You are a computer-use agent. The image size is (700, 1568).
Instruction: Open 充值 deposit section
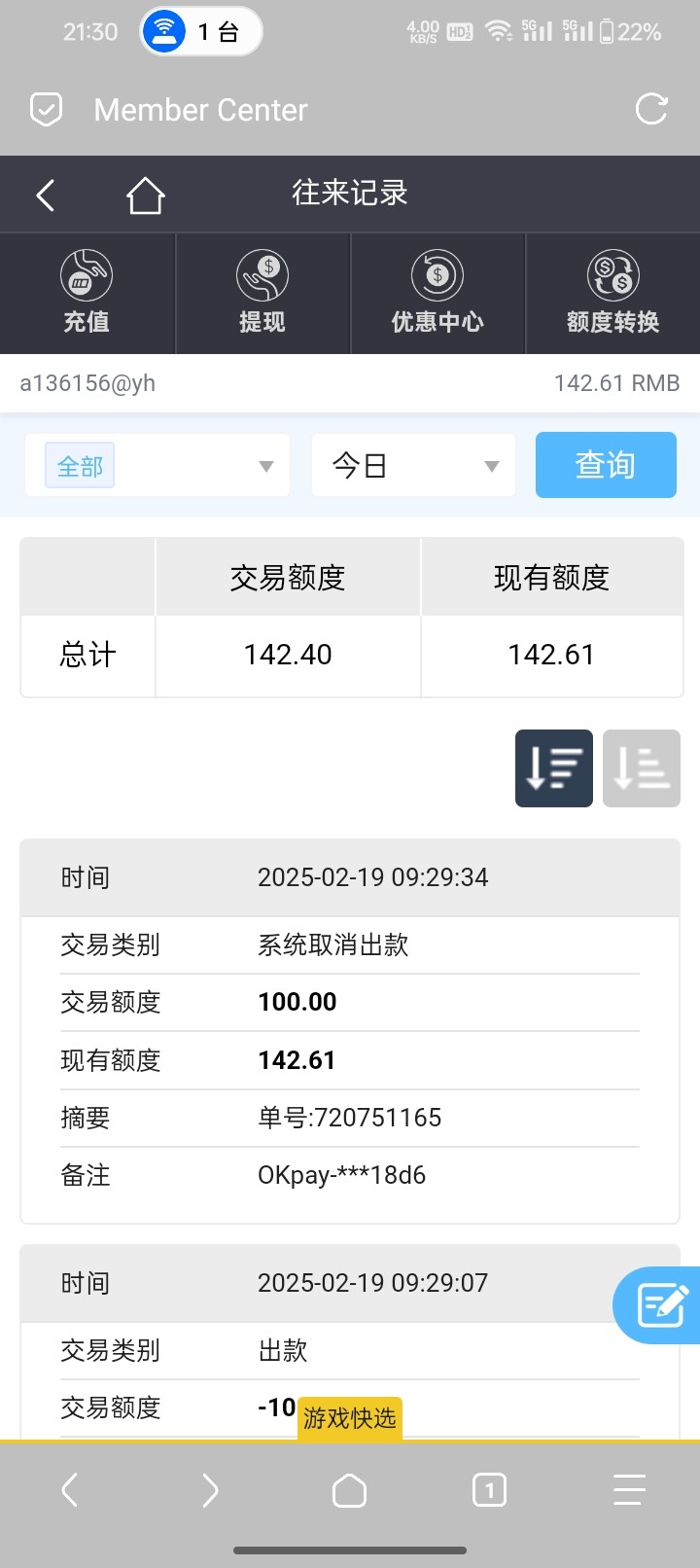coord(87,294)
